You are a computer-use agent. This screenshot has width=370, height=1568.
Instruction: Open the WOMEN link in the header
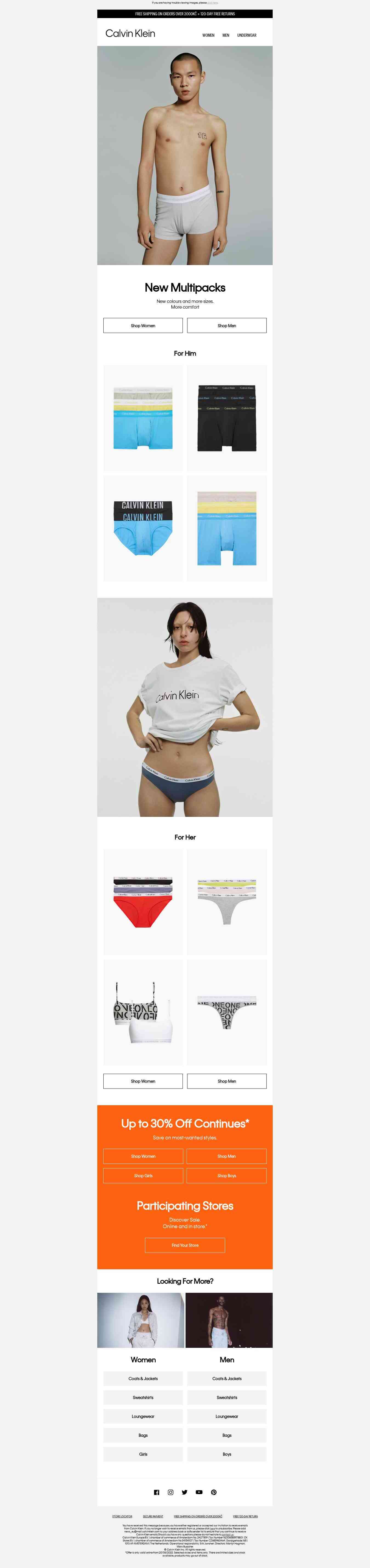click(x=208, y=35)
